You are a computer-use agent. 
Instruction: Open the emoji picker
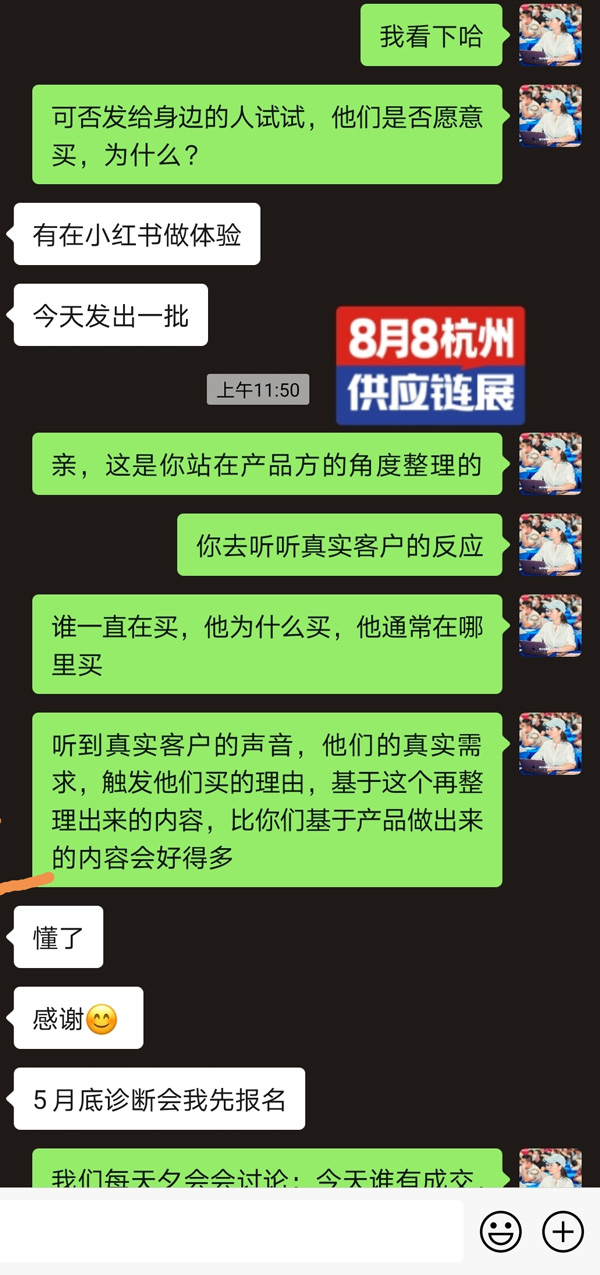click(x=501, y=1231)
